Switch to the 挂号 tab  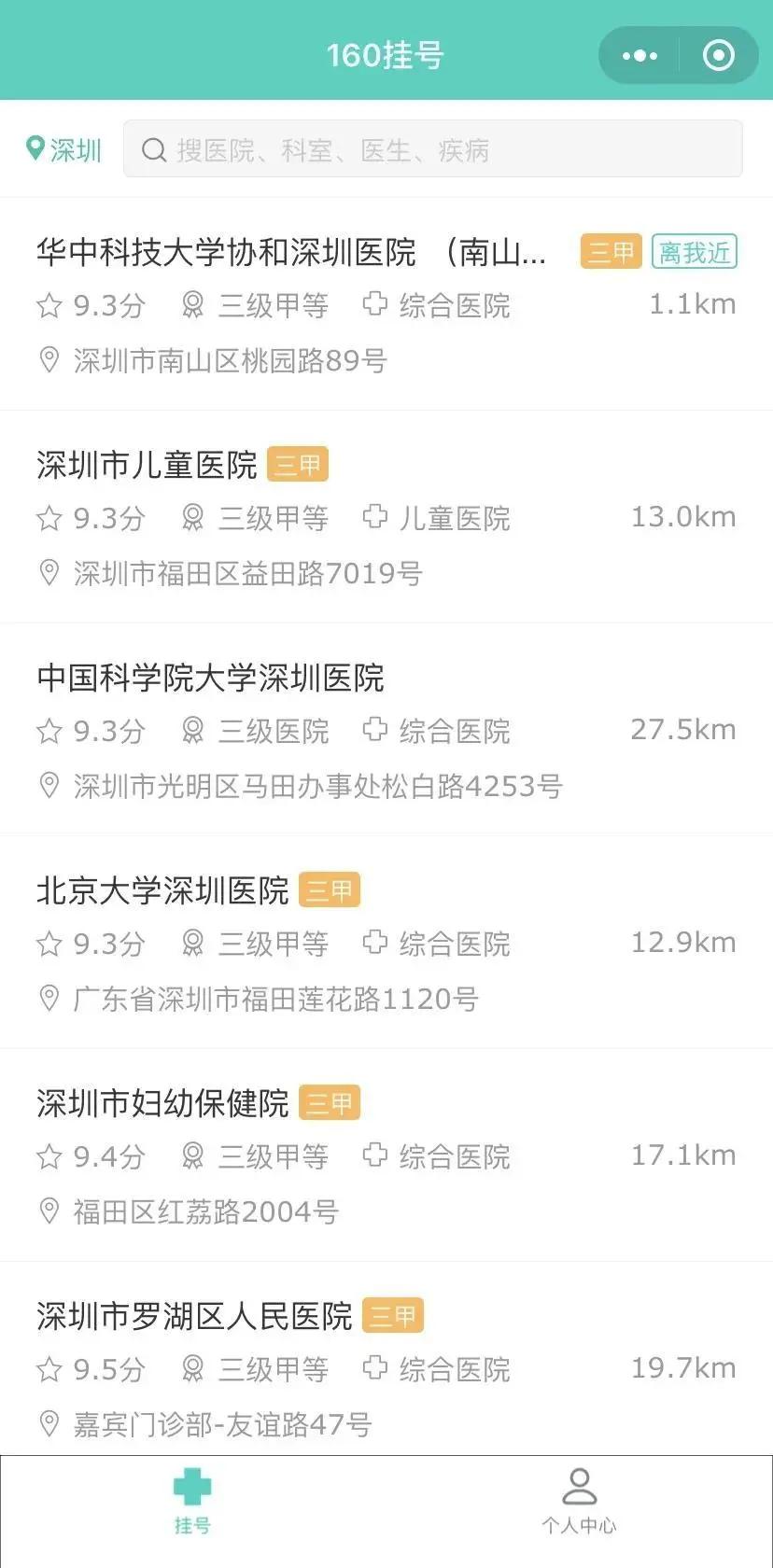192,1502
